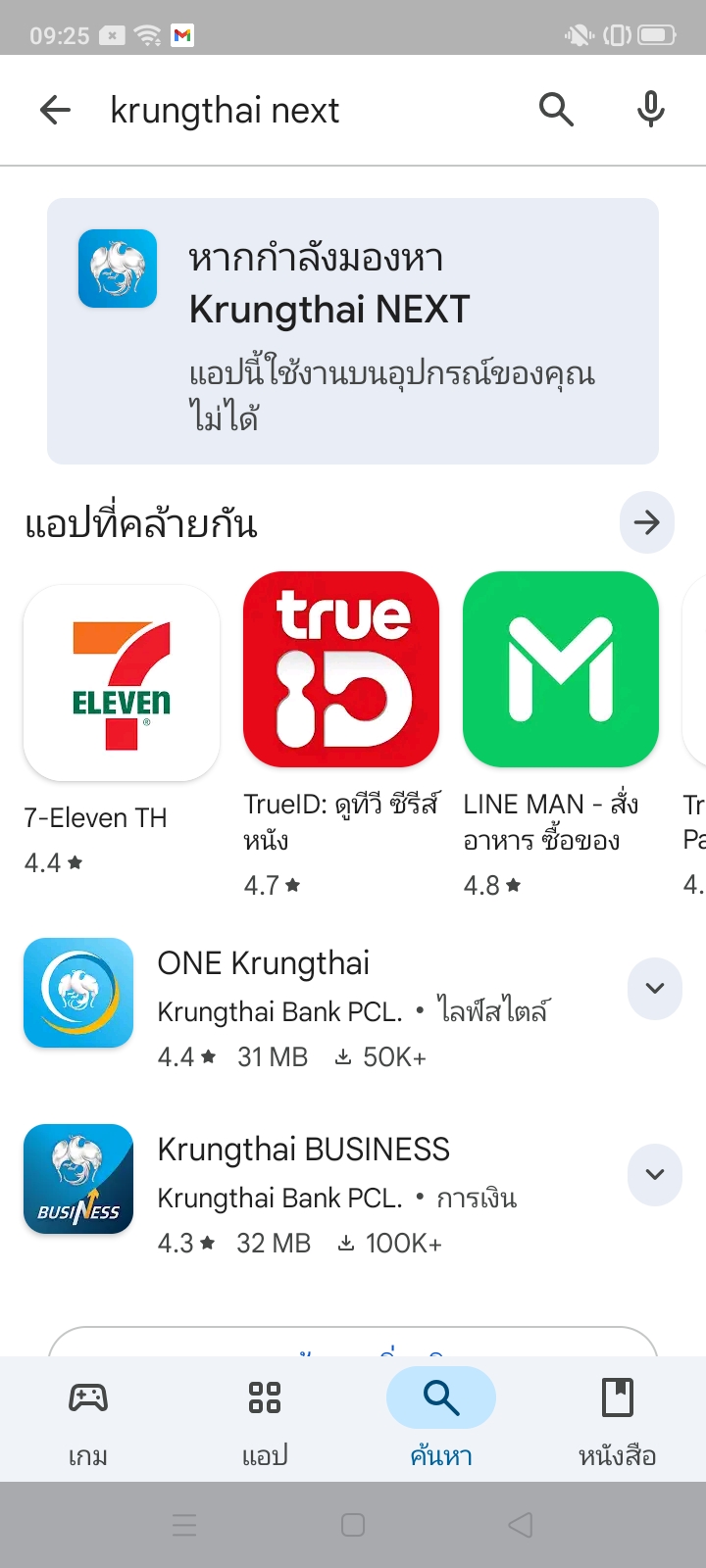Expand the ONE Krungthai chevron

(655, 988)
